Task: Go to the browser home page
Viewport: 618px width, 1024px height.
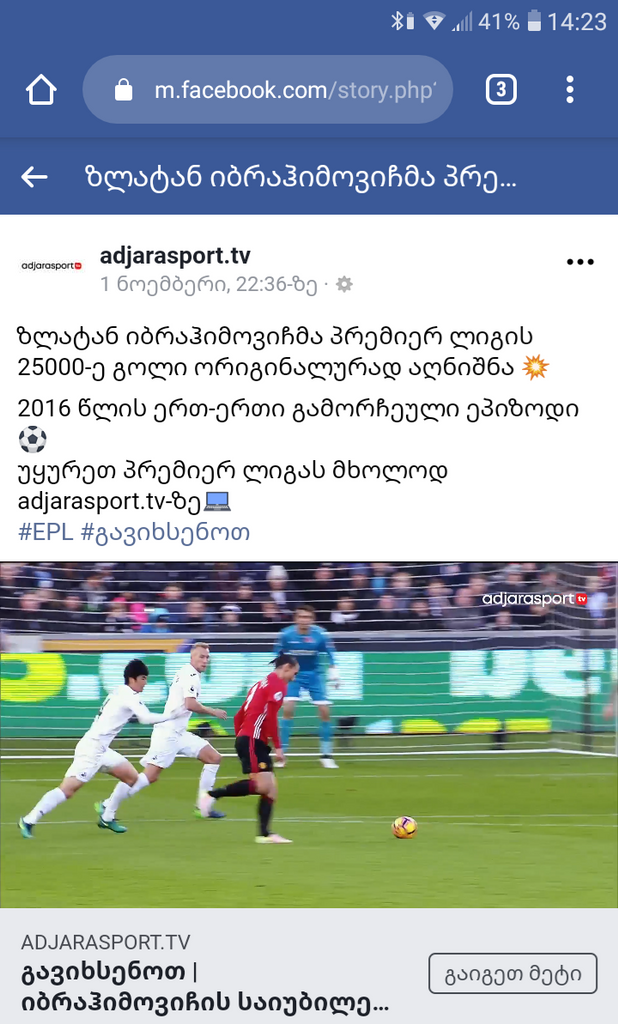Action: 41,90
